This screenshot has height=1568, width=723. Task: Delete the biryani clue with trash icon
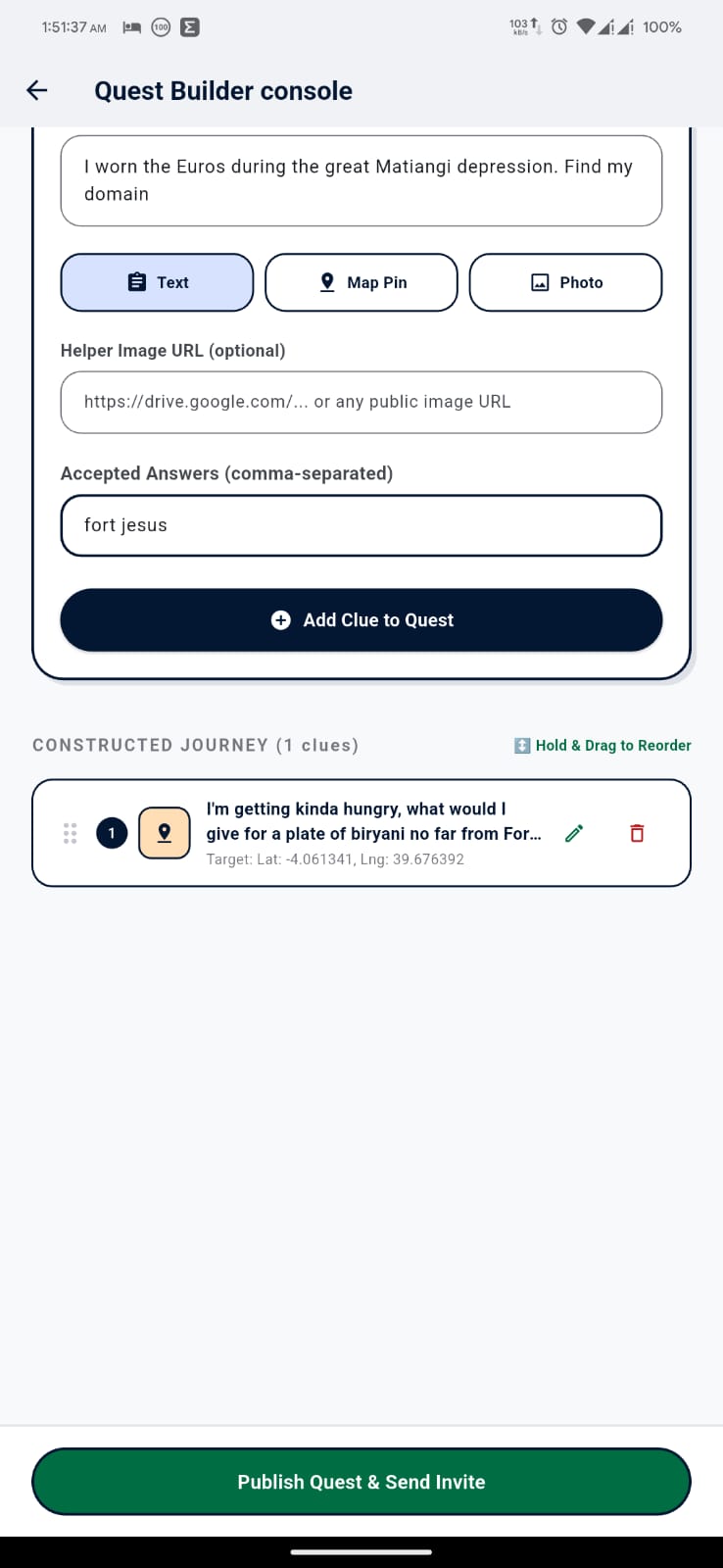click(x=637, y=833)
